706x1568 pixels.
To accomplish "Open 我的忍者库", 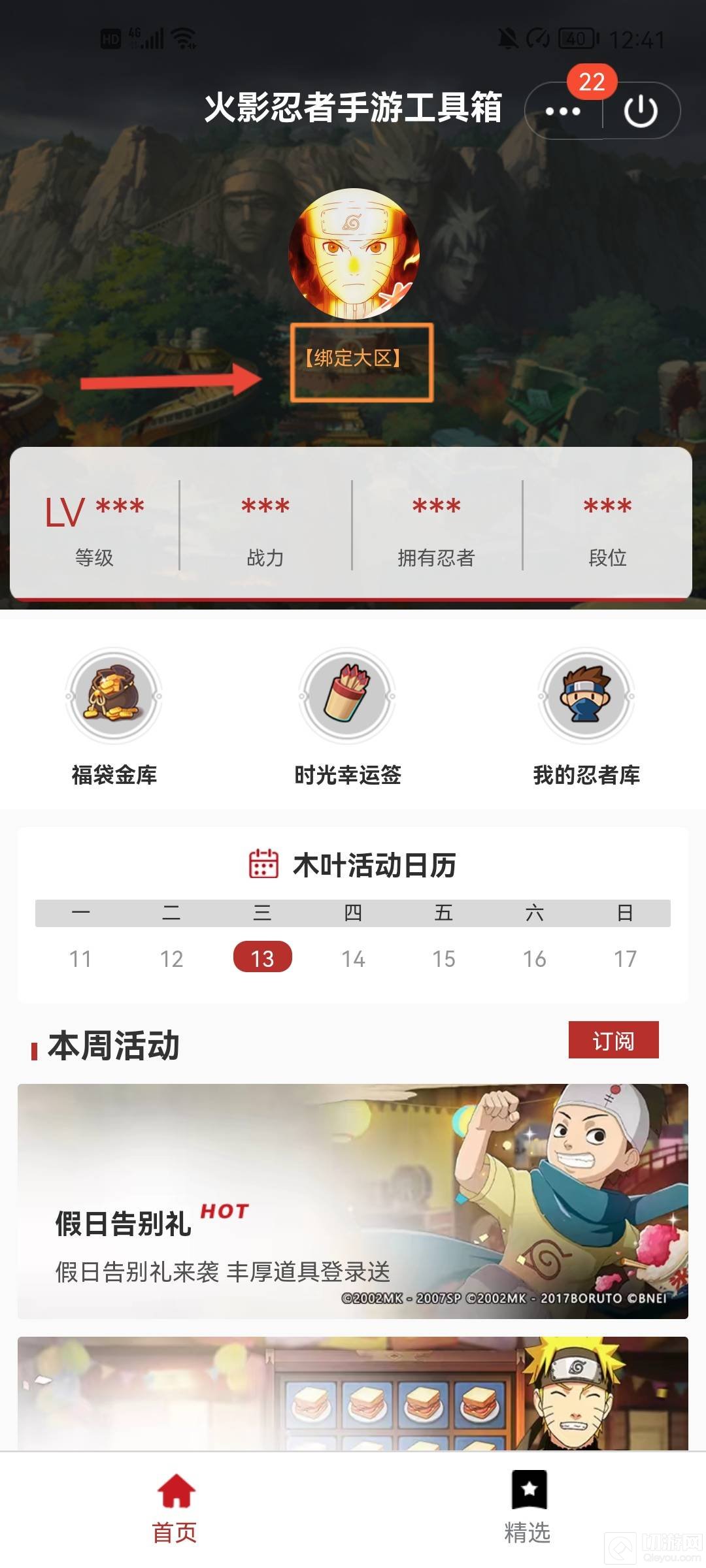I will 586,717.
